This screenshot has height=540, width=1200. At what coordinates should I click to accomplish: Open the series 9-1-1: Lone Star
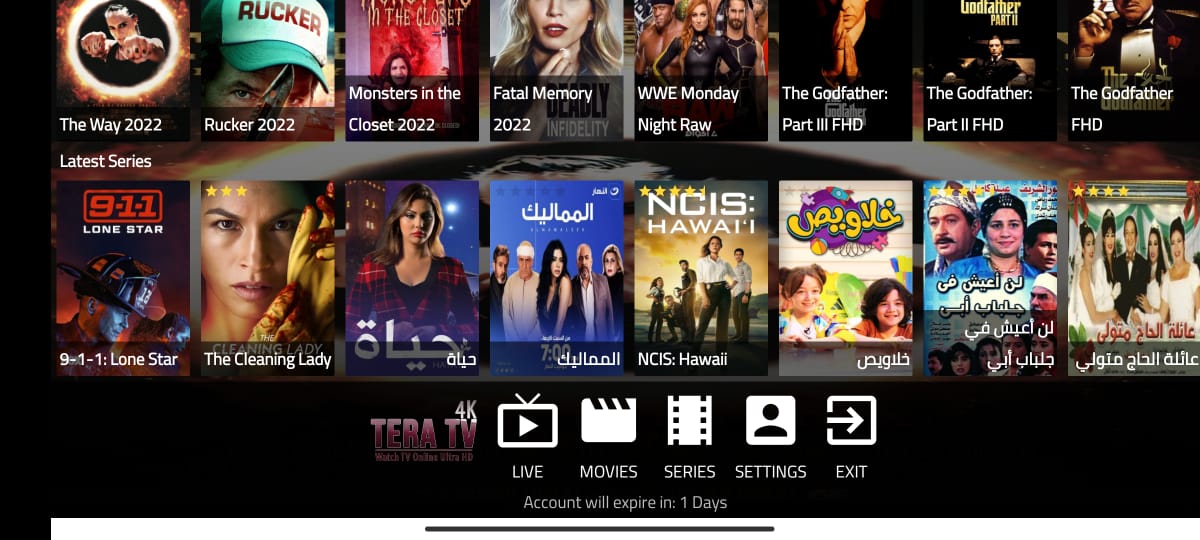123,278
